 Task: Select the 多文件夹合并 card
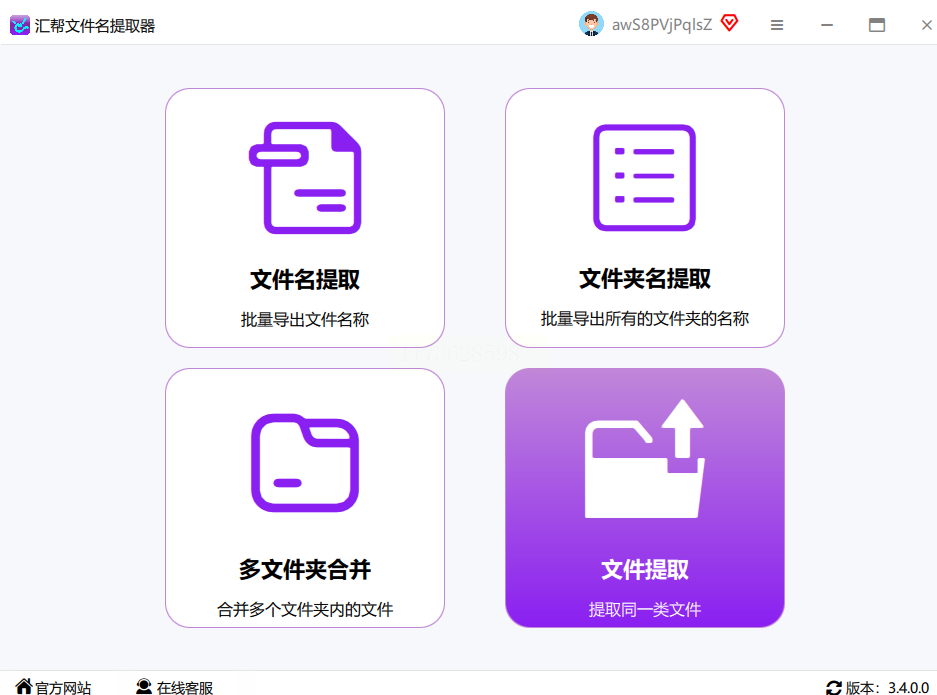point(304,498)
